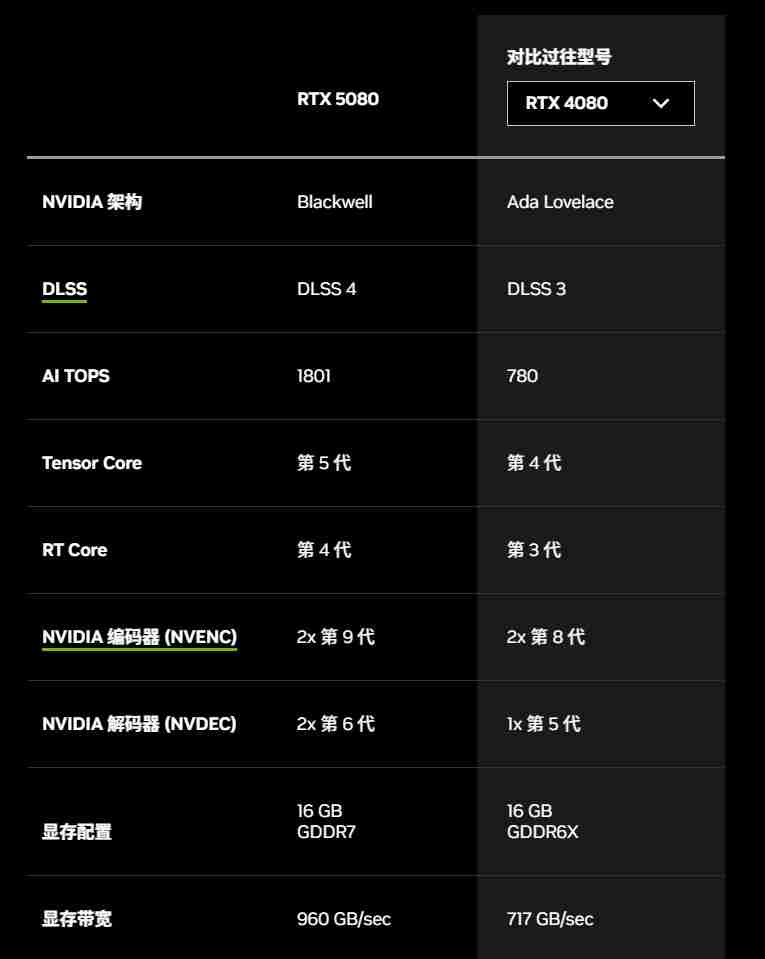This screenshot has height=959, width=765.
Task: Select the Tensor Core row label
Action: pos(91,463)
